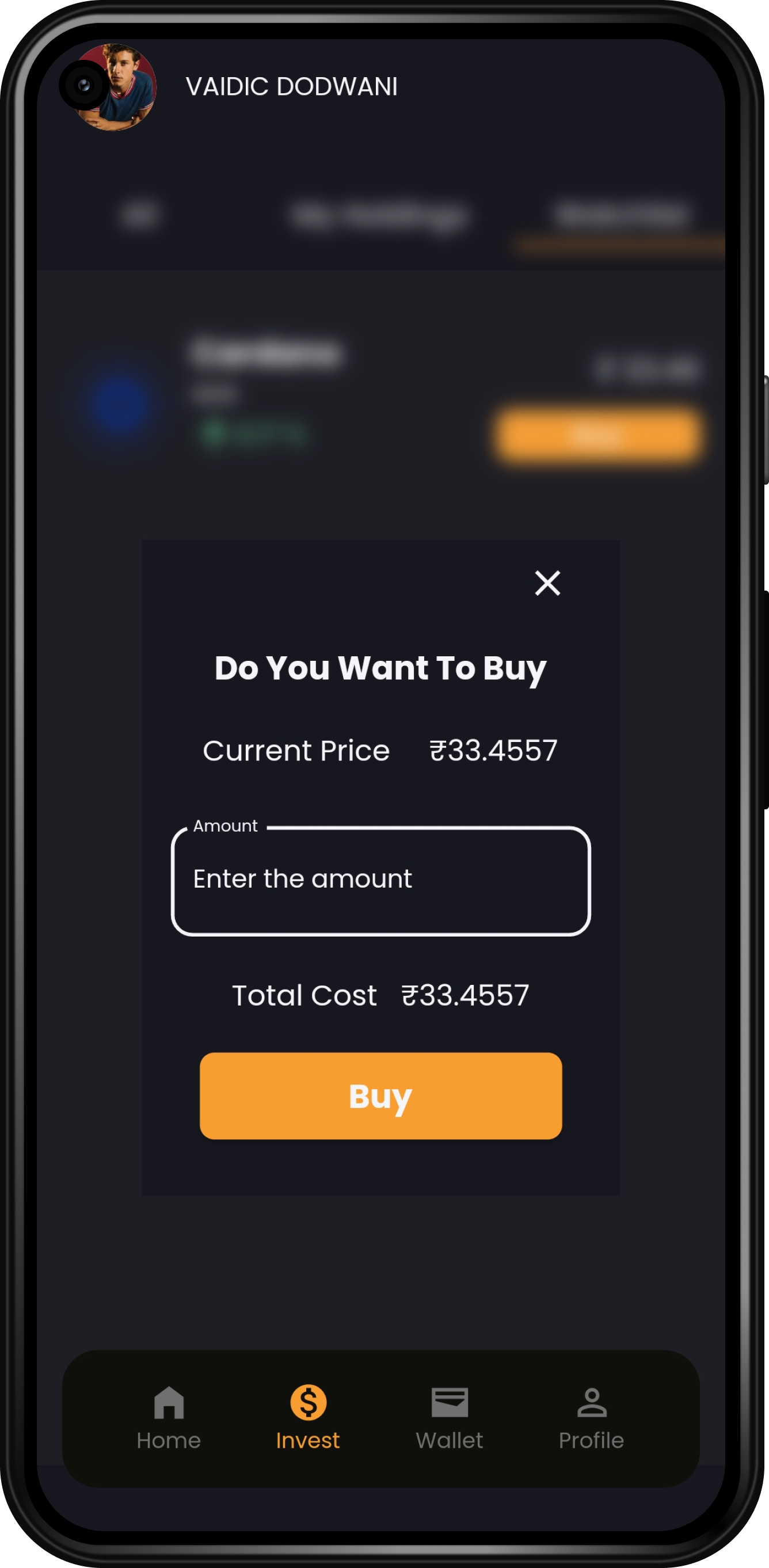
Task: Go to the Home tab
Action: click(169, 1418)
